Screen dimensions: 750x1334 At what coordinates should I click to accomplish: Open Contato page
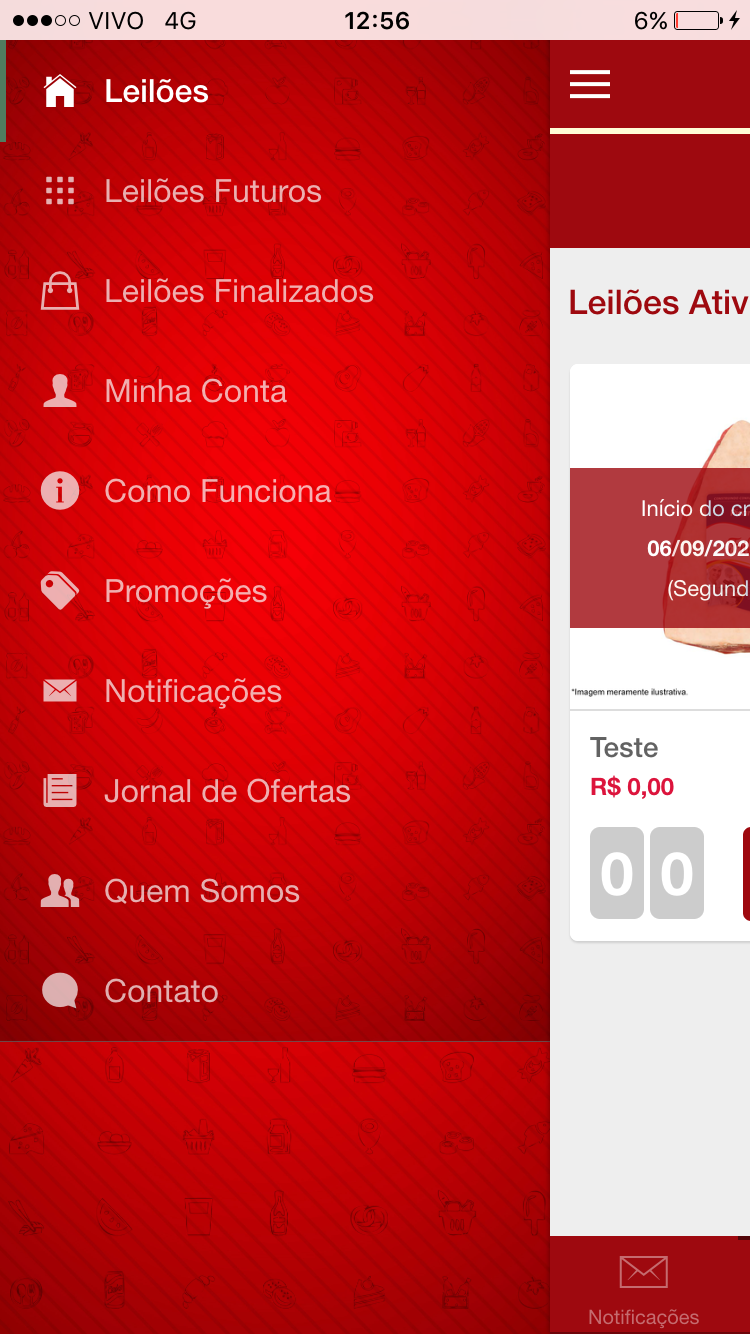coord(161,991)
